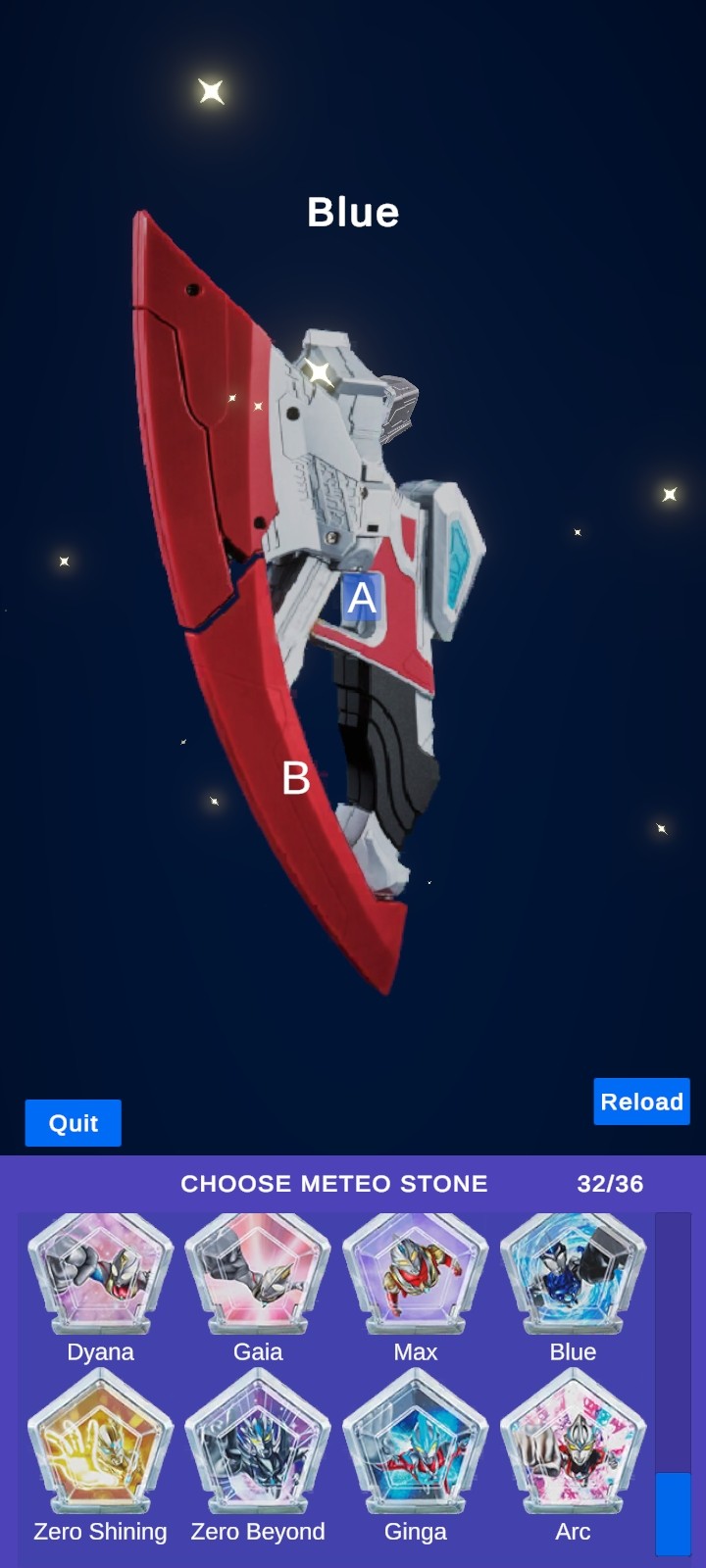Choose the Gaia meteo stone
The height and width of the screenshot is (1568, 706).
pos(258,1275)
